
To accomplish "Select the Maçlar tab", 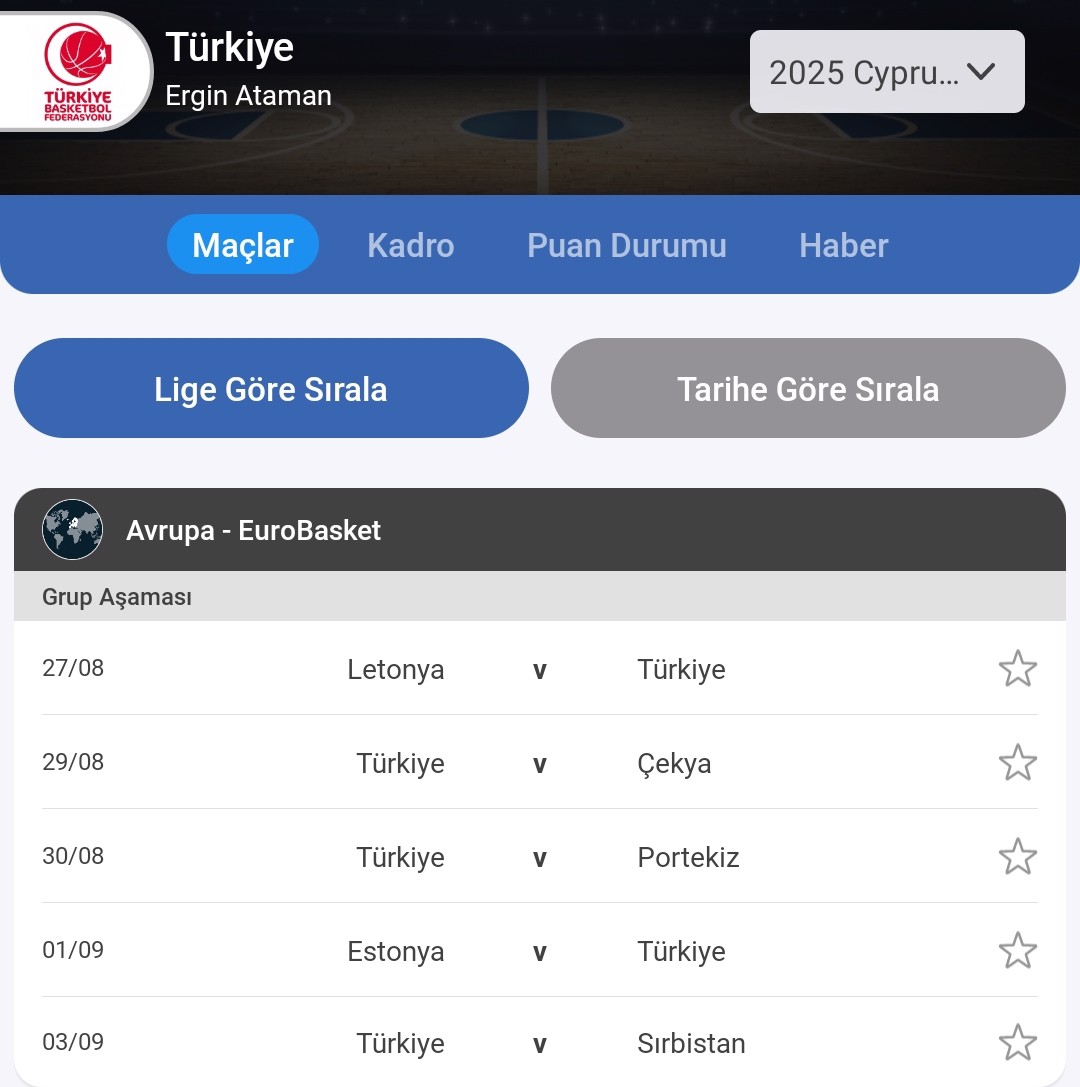I will (x=242, y=245).
